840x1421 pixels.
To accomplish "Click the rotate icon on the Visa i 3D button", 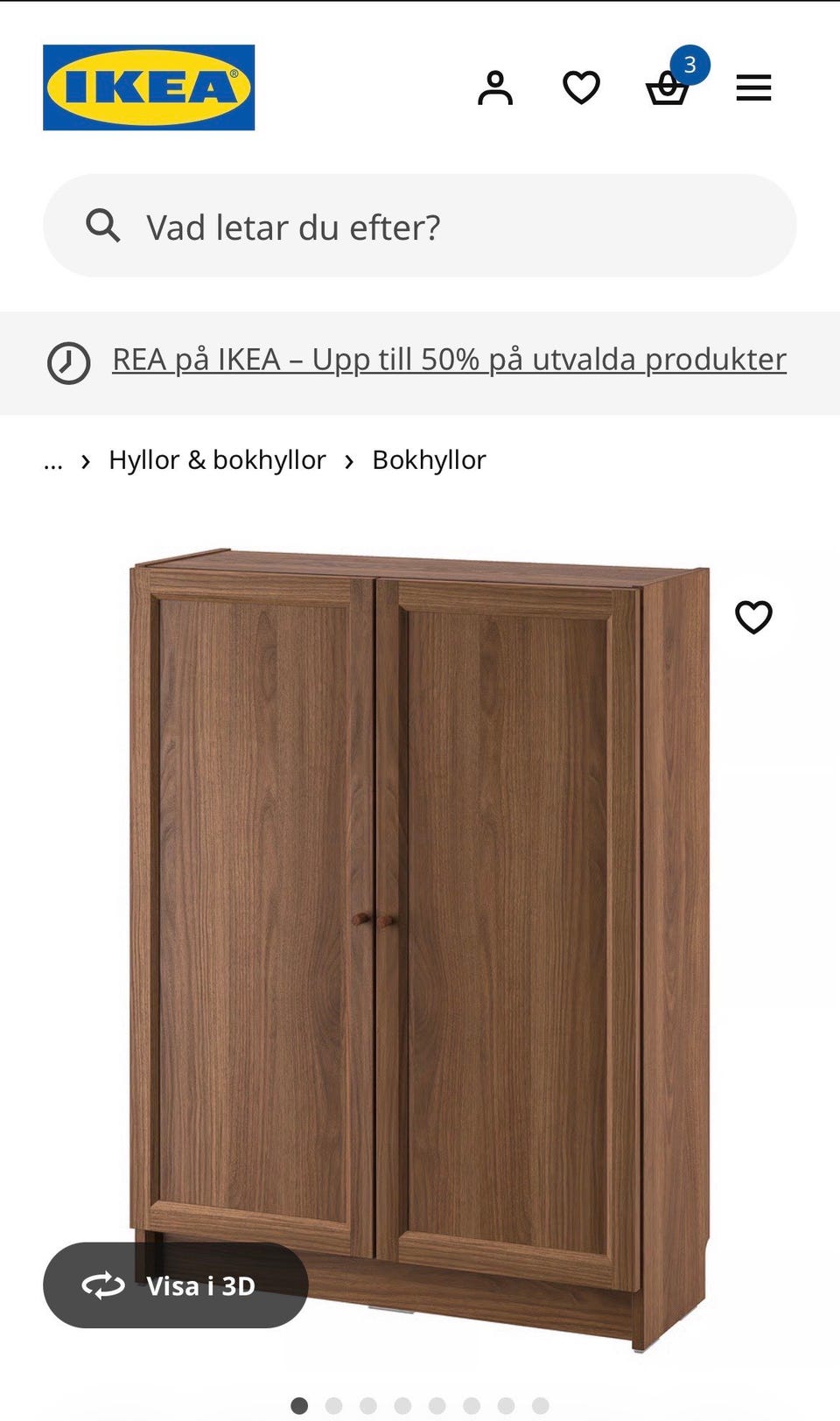I will click(103, 1286).
